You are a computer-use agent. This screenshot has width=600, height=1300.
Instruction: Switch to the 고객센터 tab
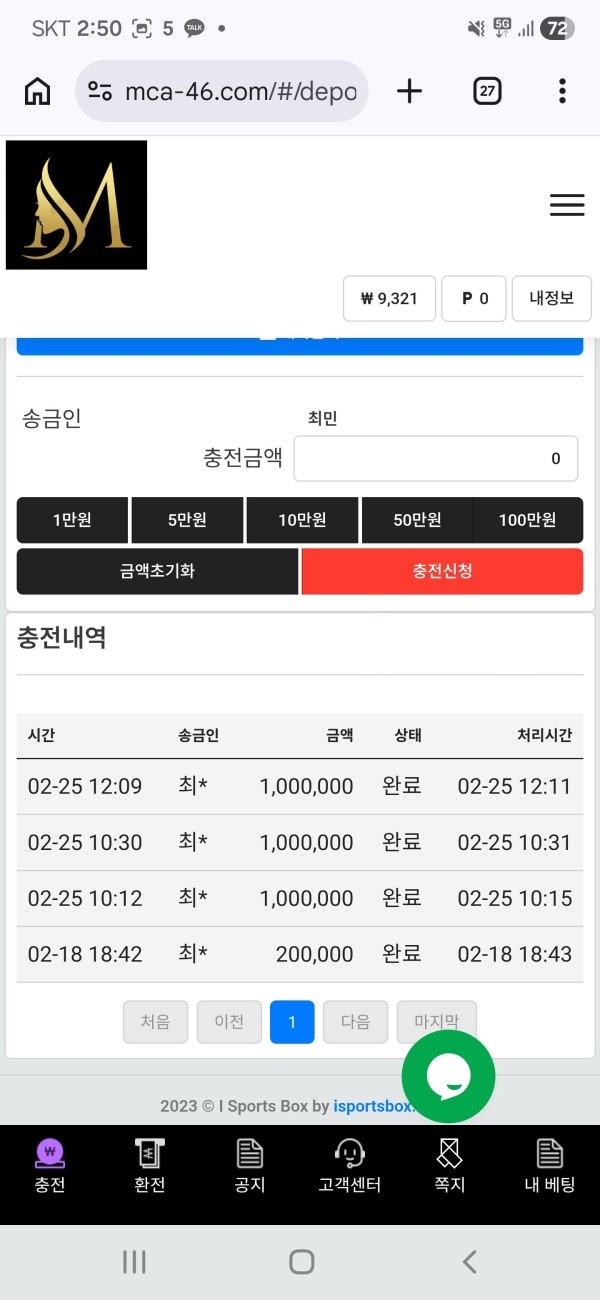click(349, 1168)
